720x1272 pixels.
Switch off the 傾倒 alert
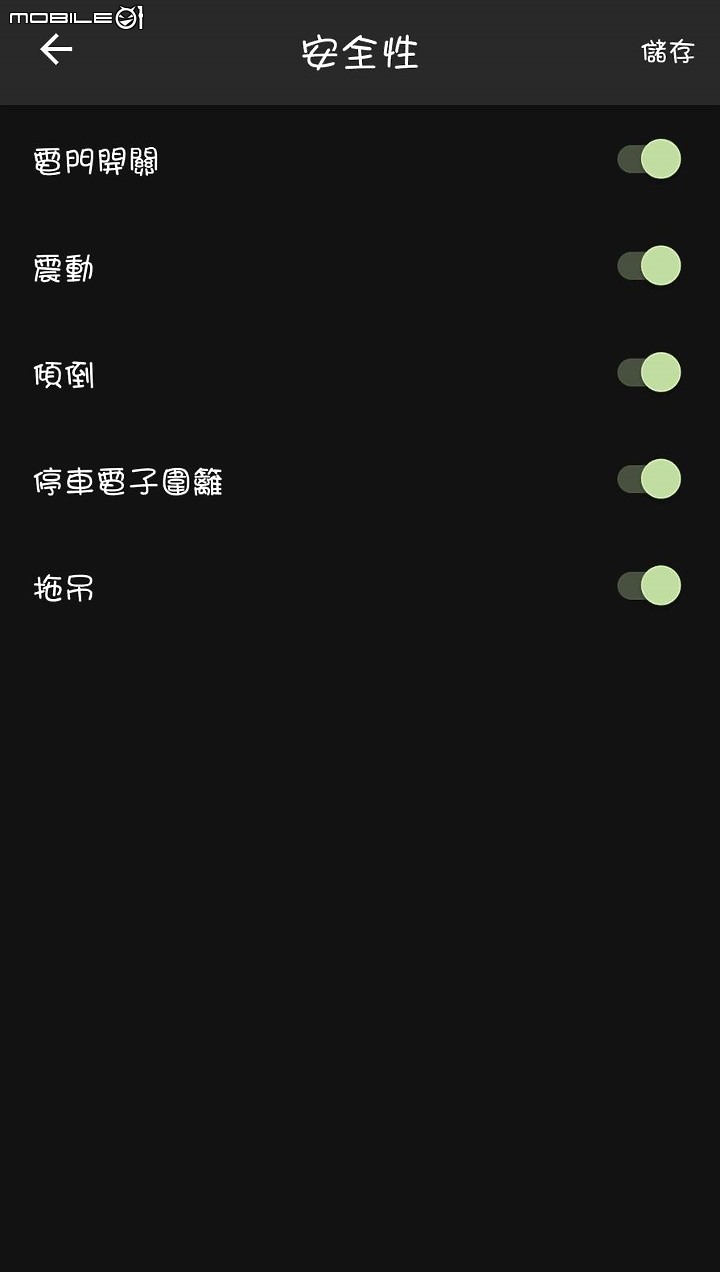point(649,372)
